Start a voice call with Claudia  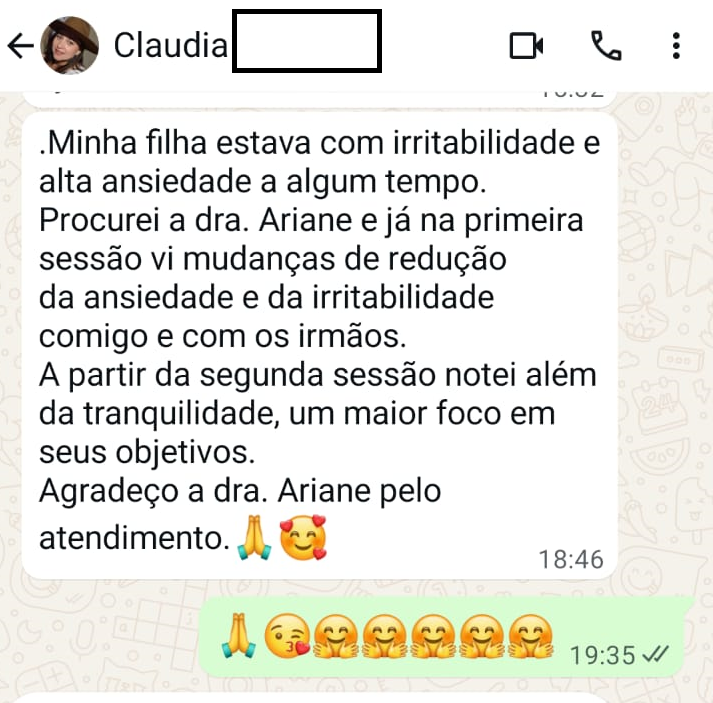606,46
